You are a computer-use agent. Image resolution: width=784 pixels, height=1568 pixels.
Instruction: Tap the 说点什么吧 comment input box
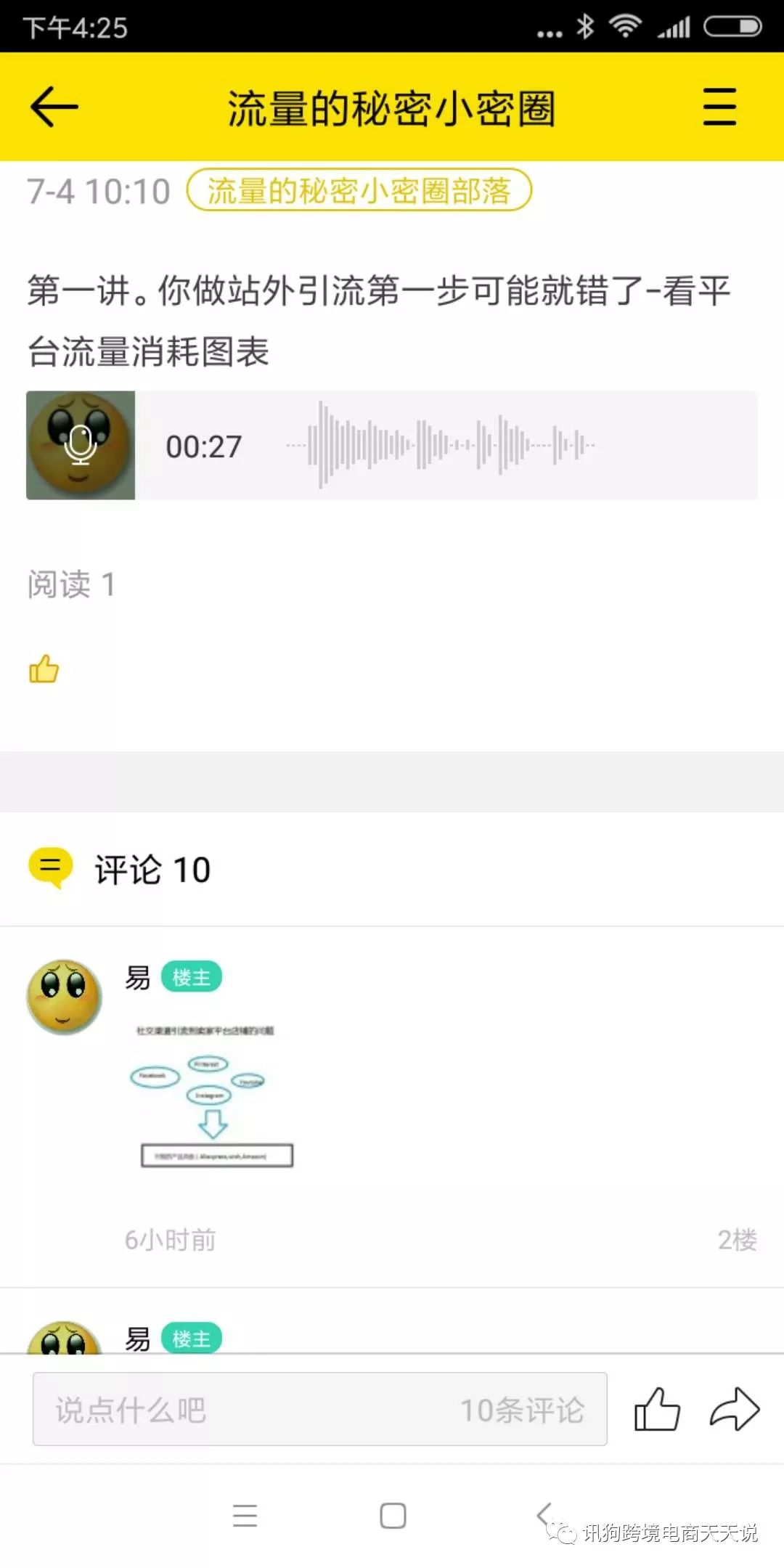tap(319, 1410)
